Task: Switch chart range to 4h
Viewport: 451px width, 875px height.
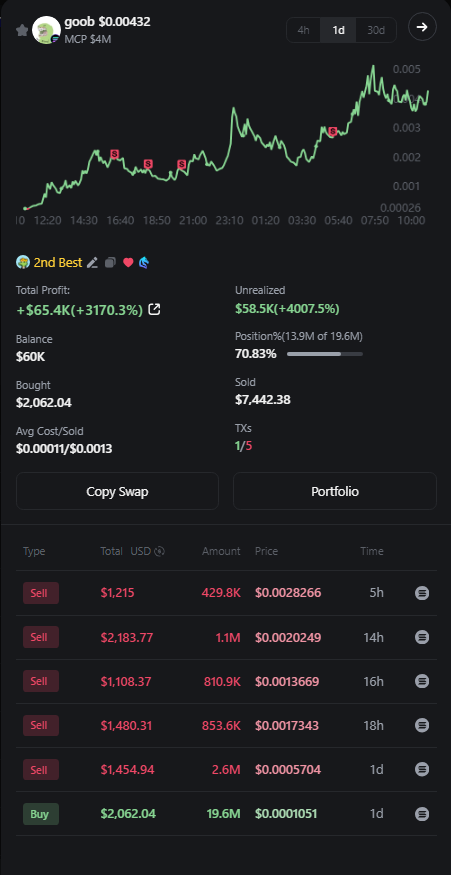Action: tap(304, 30)
